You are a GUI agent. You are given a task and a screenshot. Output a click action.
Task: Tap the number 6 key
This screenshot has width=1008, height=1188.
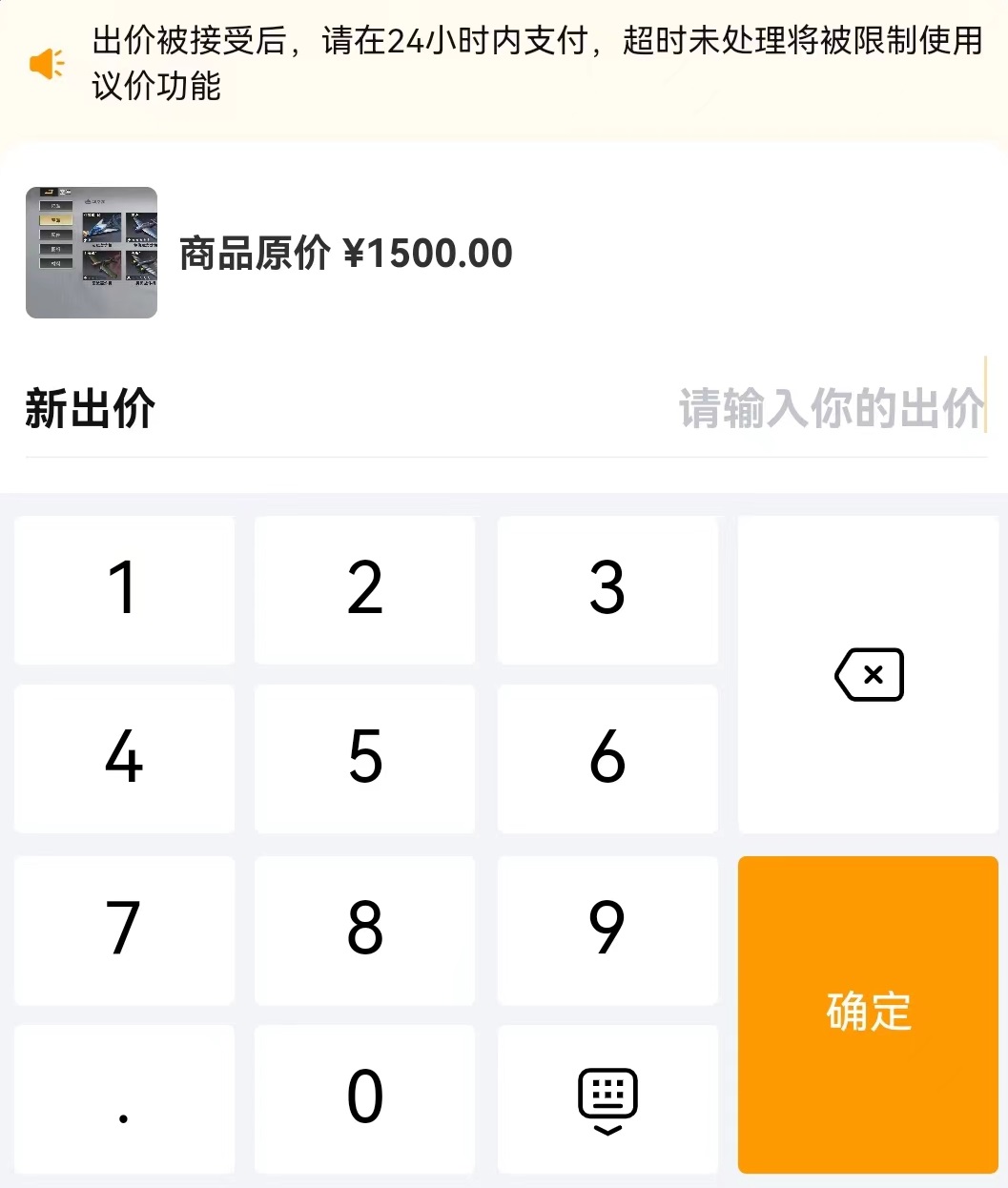607,758
